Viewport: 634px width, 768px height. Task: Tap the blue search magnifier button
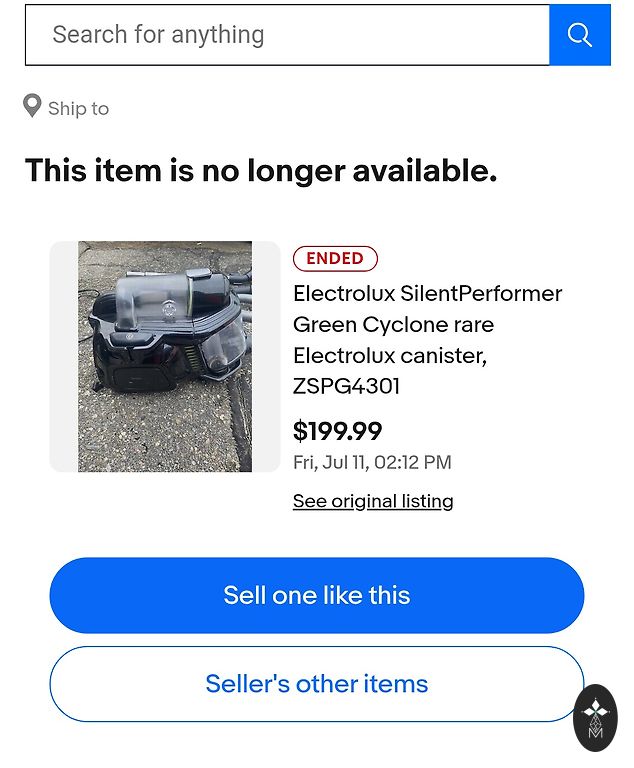click(580, 35)
